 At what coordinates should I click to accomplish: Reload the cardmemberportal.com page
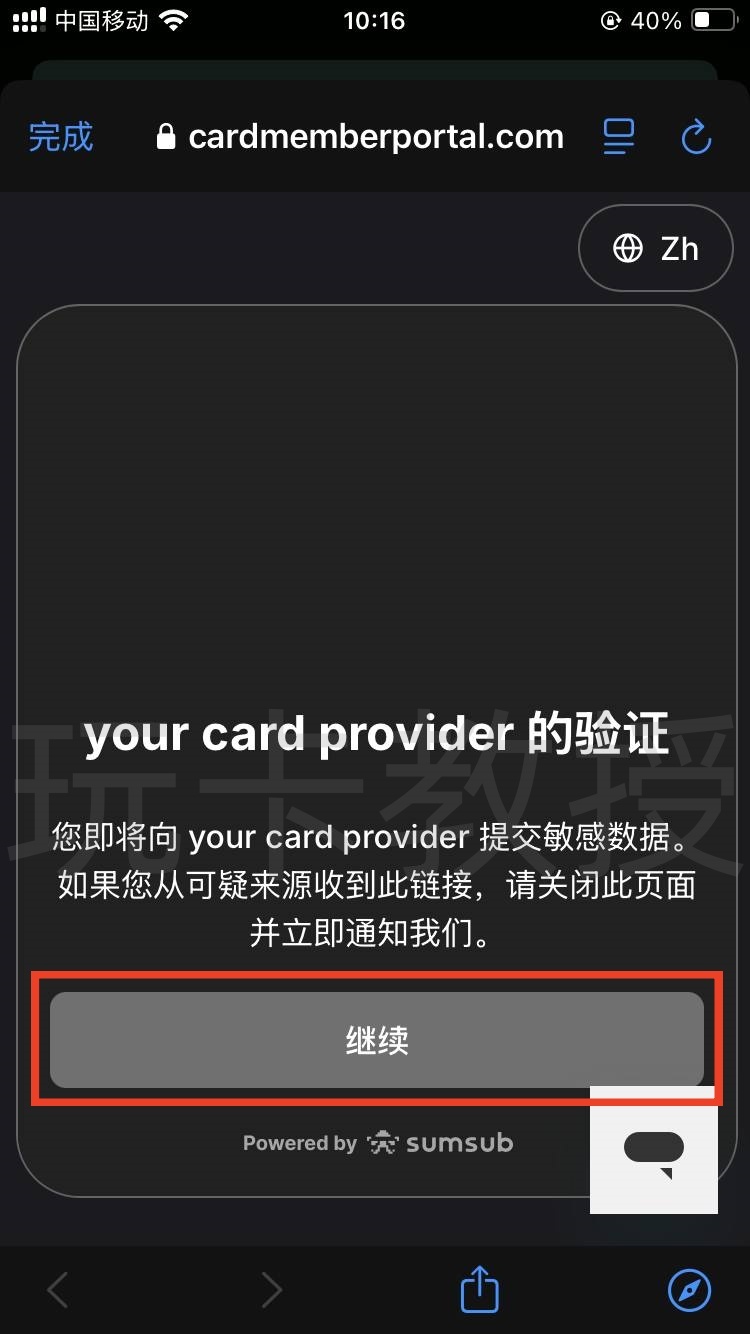click(696, 137)
